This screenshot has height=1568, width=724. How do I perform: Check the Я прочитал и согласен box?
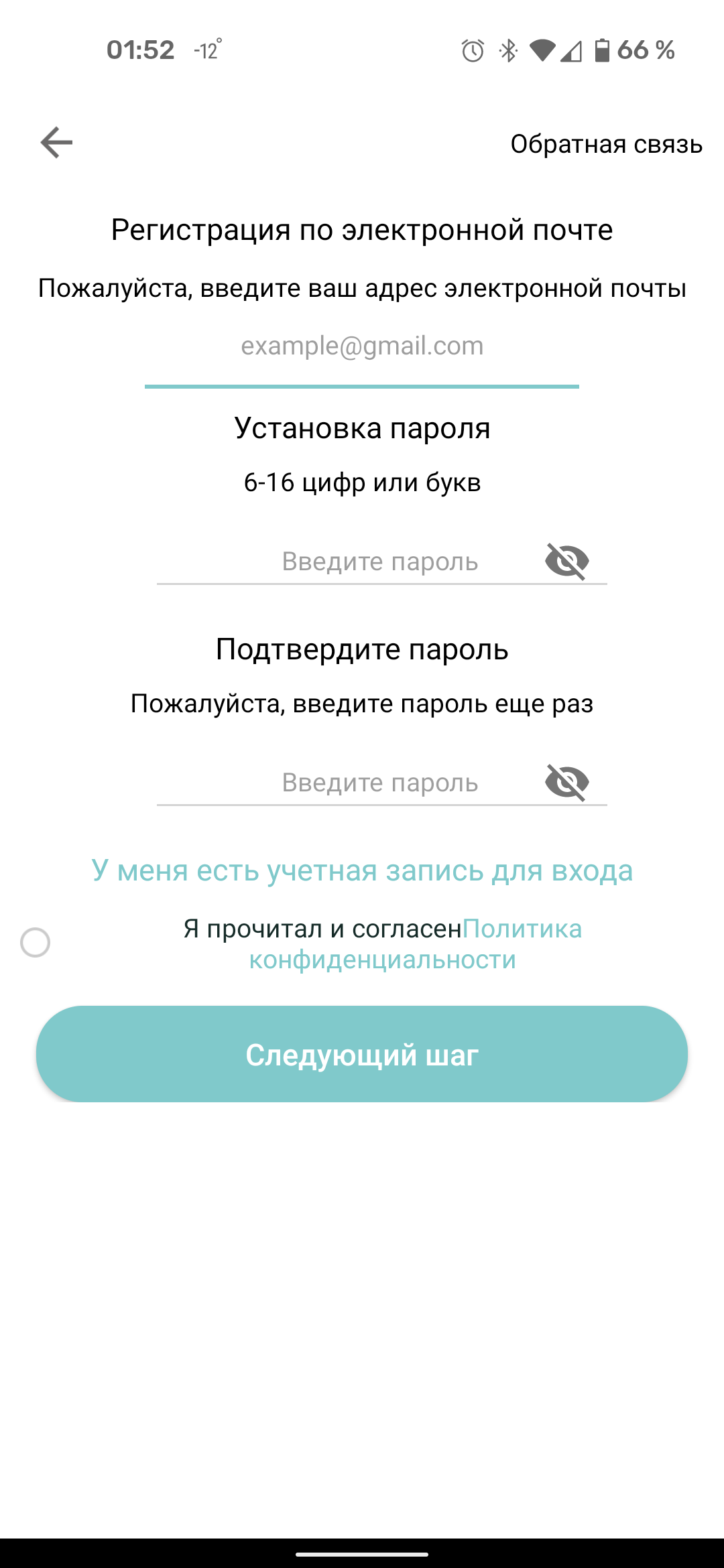(36, 943)
